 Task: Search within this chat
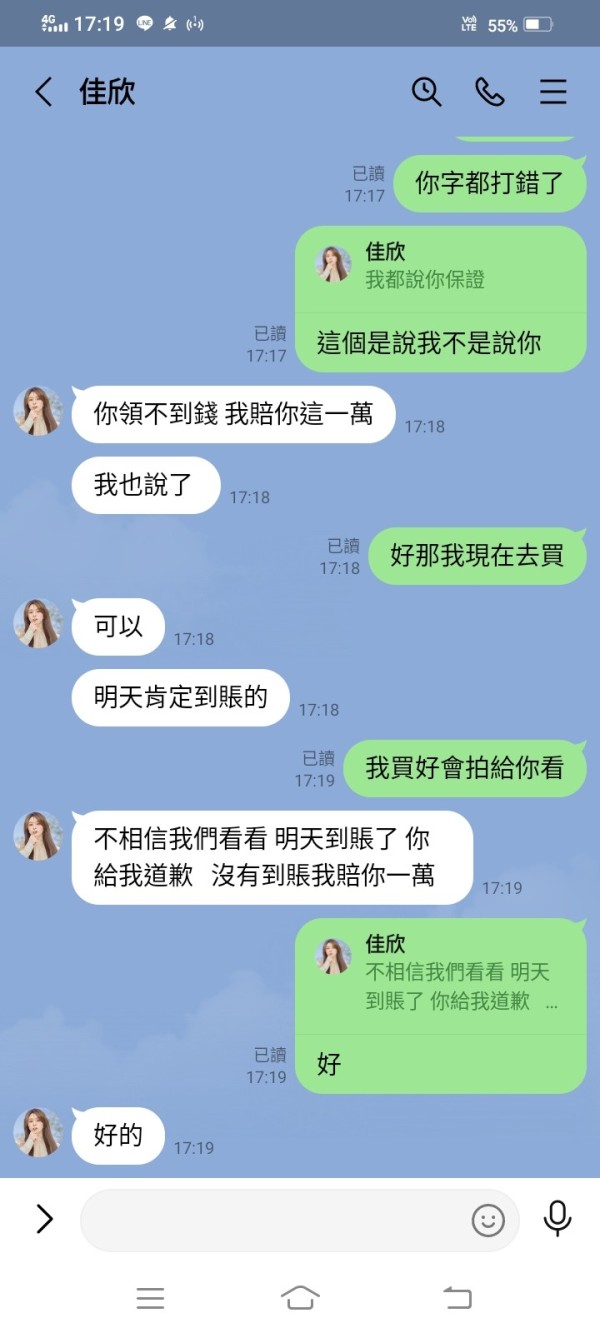(x=427, y=92)
